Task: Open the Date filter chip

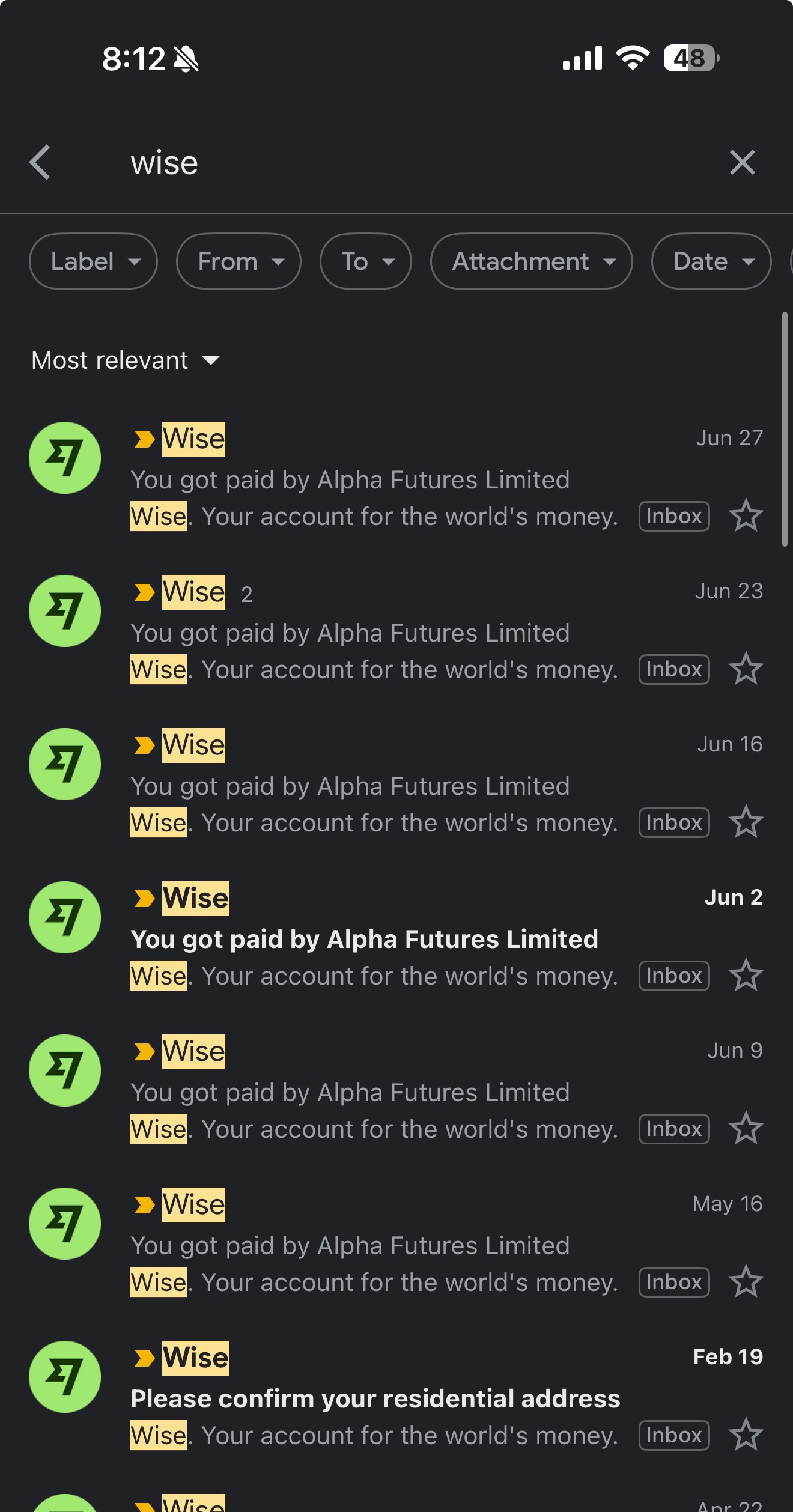Action: coord(711,261)
